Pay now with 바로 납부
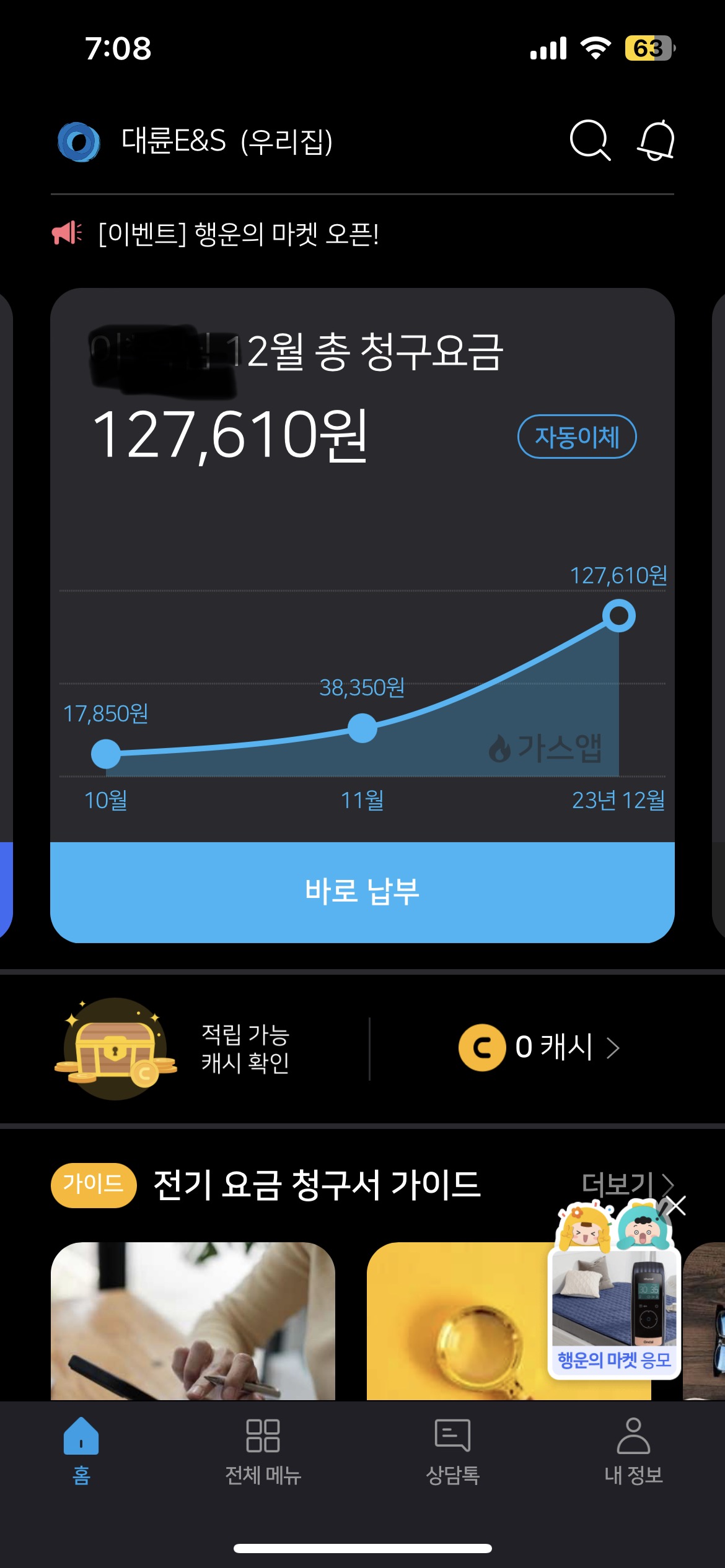The image size is (725, 1568). point(362,892)
